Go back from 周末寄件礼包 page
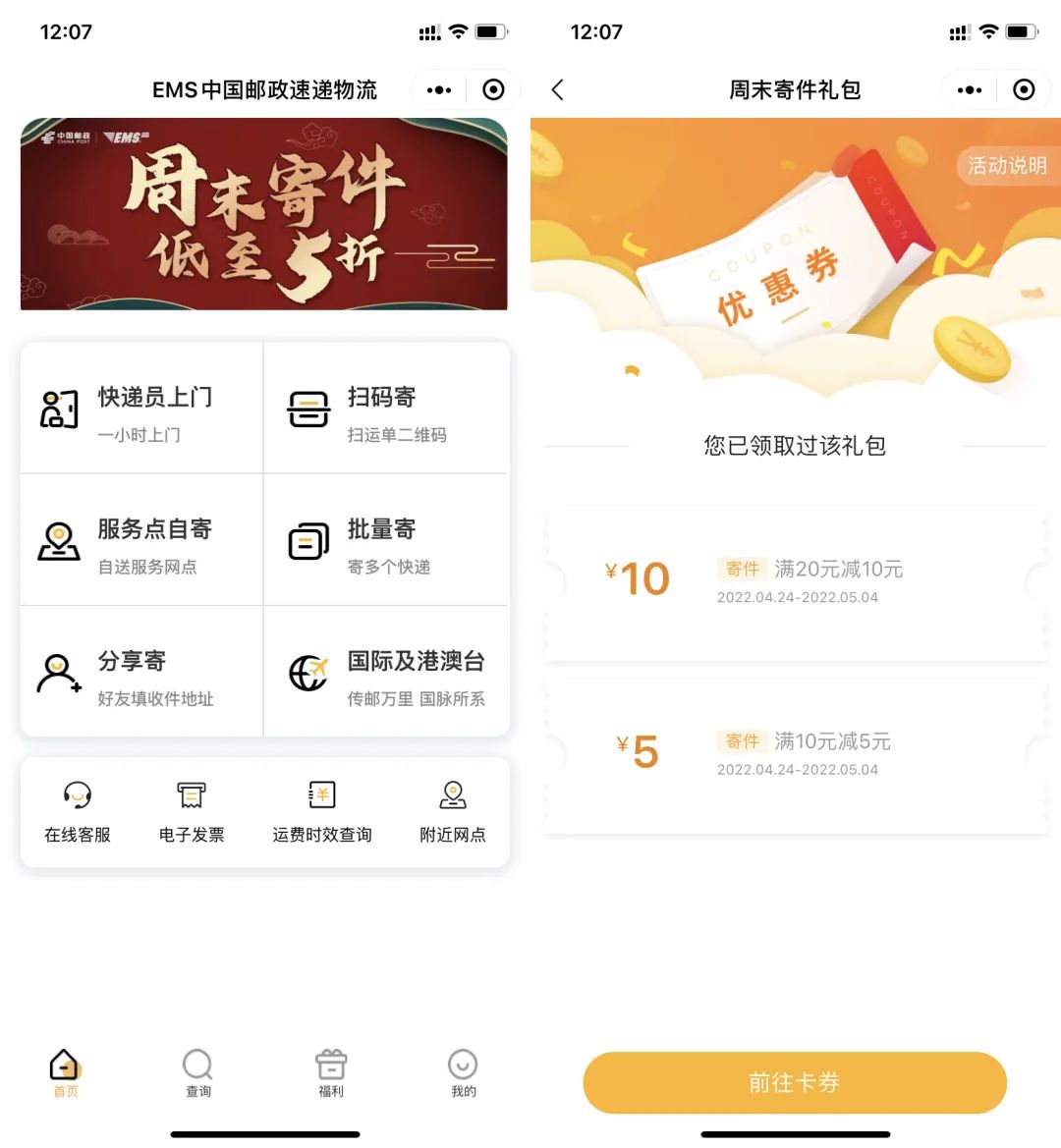The image size is (1061, 1148). click(557, 90)
